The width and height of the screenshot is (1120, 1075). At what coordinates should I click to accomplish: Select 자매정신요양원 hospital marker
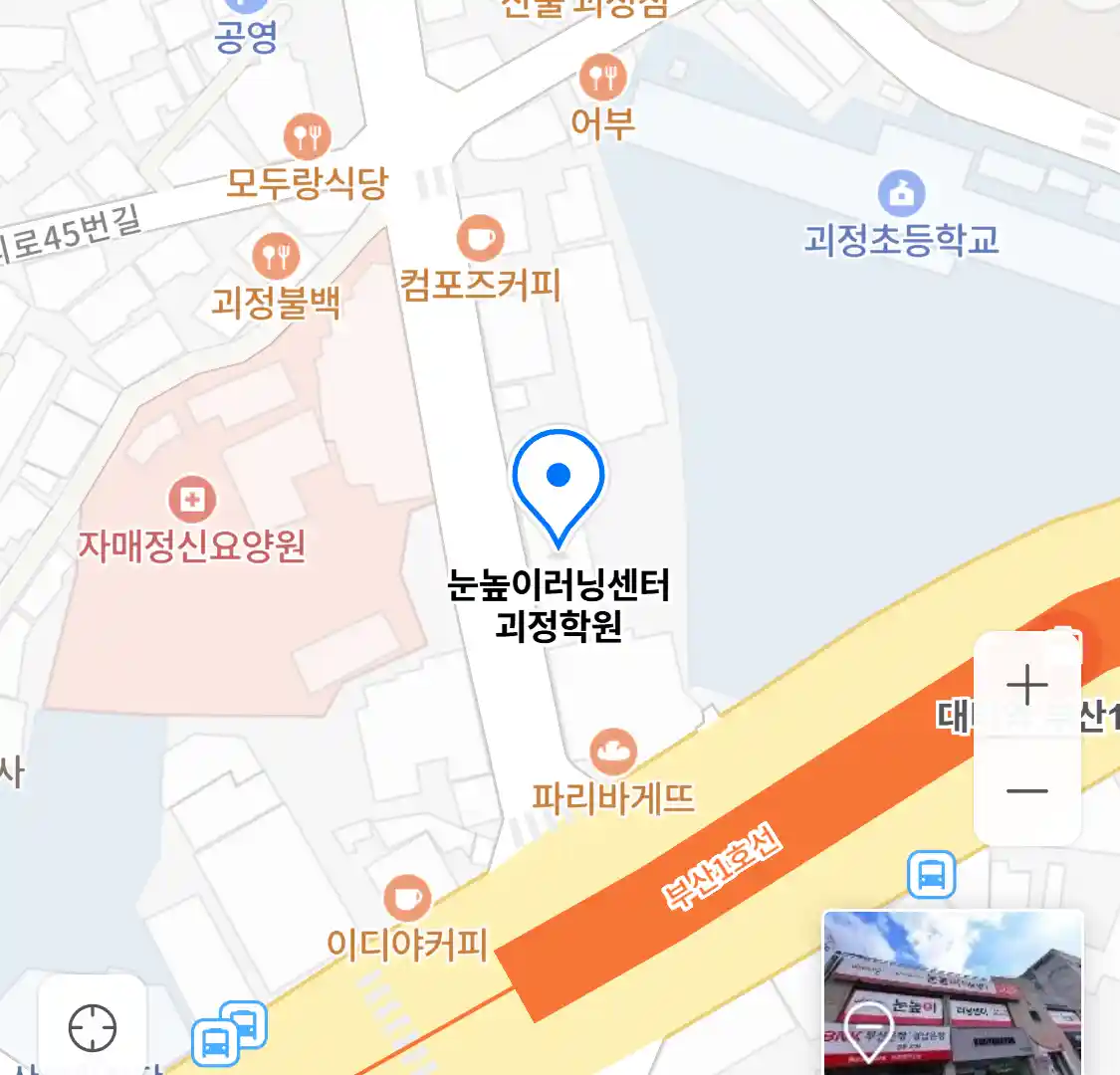point(192,499)
